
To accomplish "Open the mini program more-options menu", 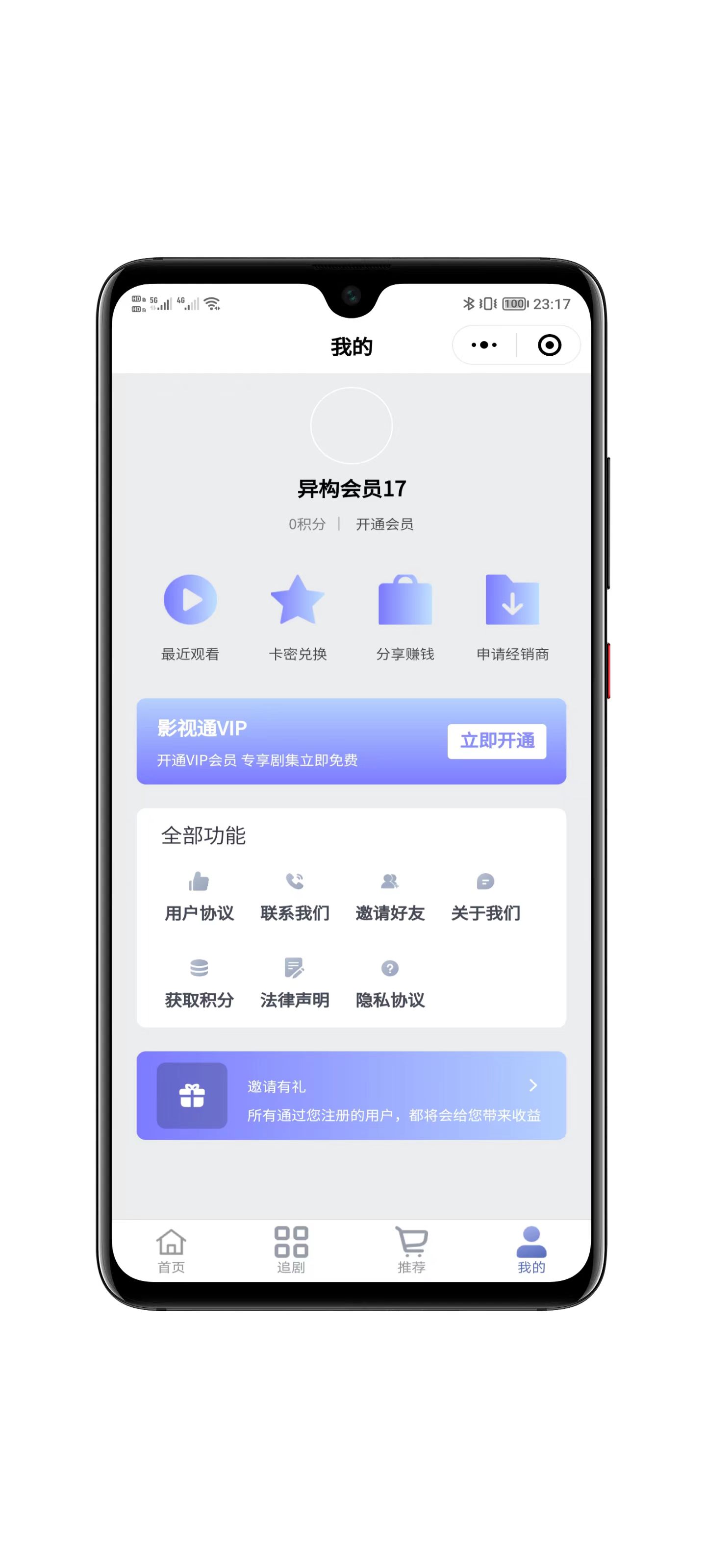I will (x=484, y=345).
